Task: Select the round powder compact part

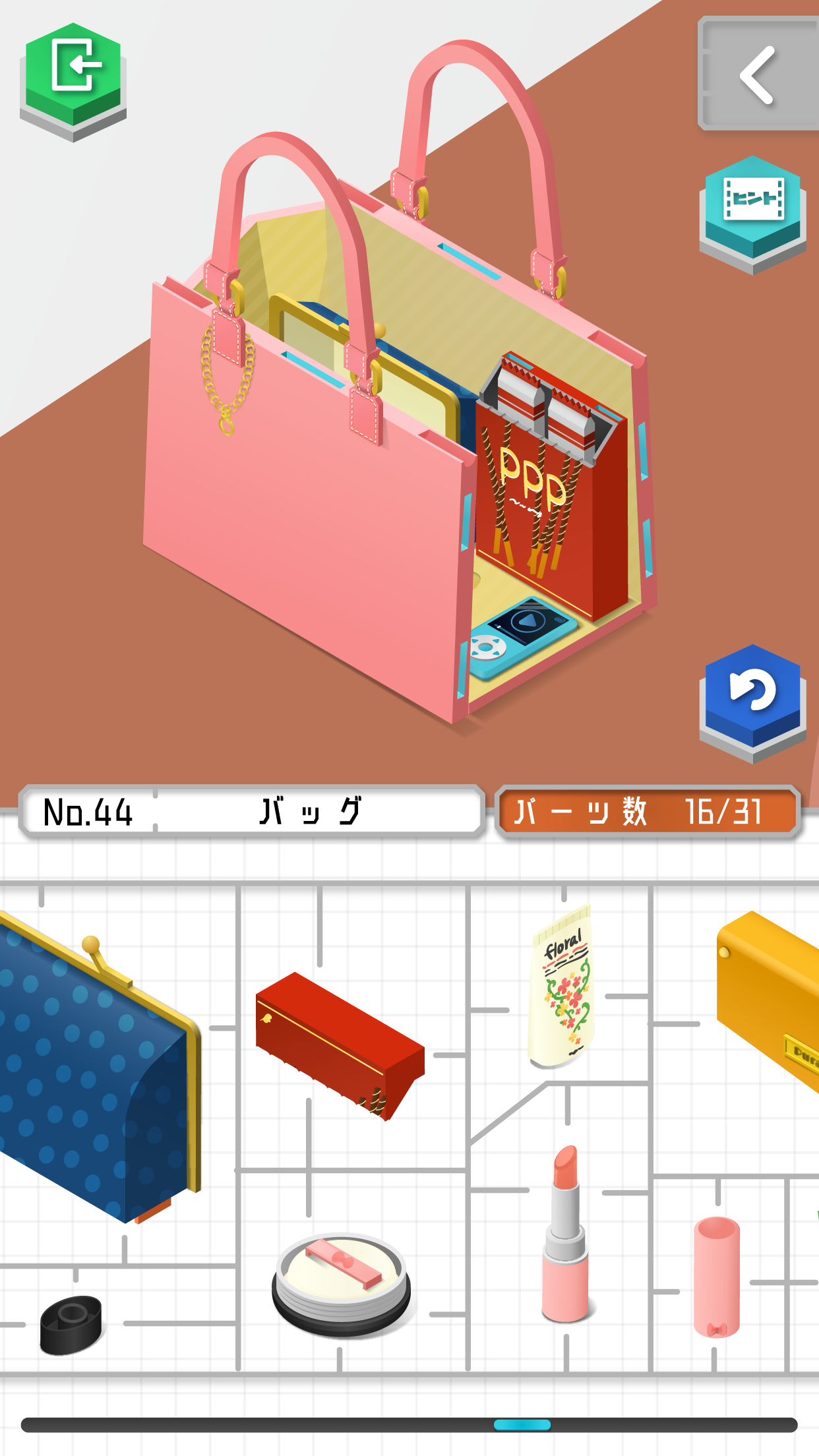Action: pyautogui.click(x=341, y=1283)
